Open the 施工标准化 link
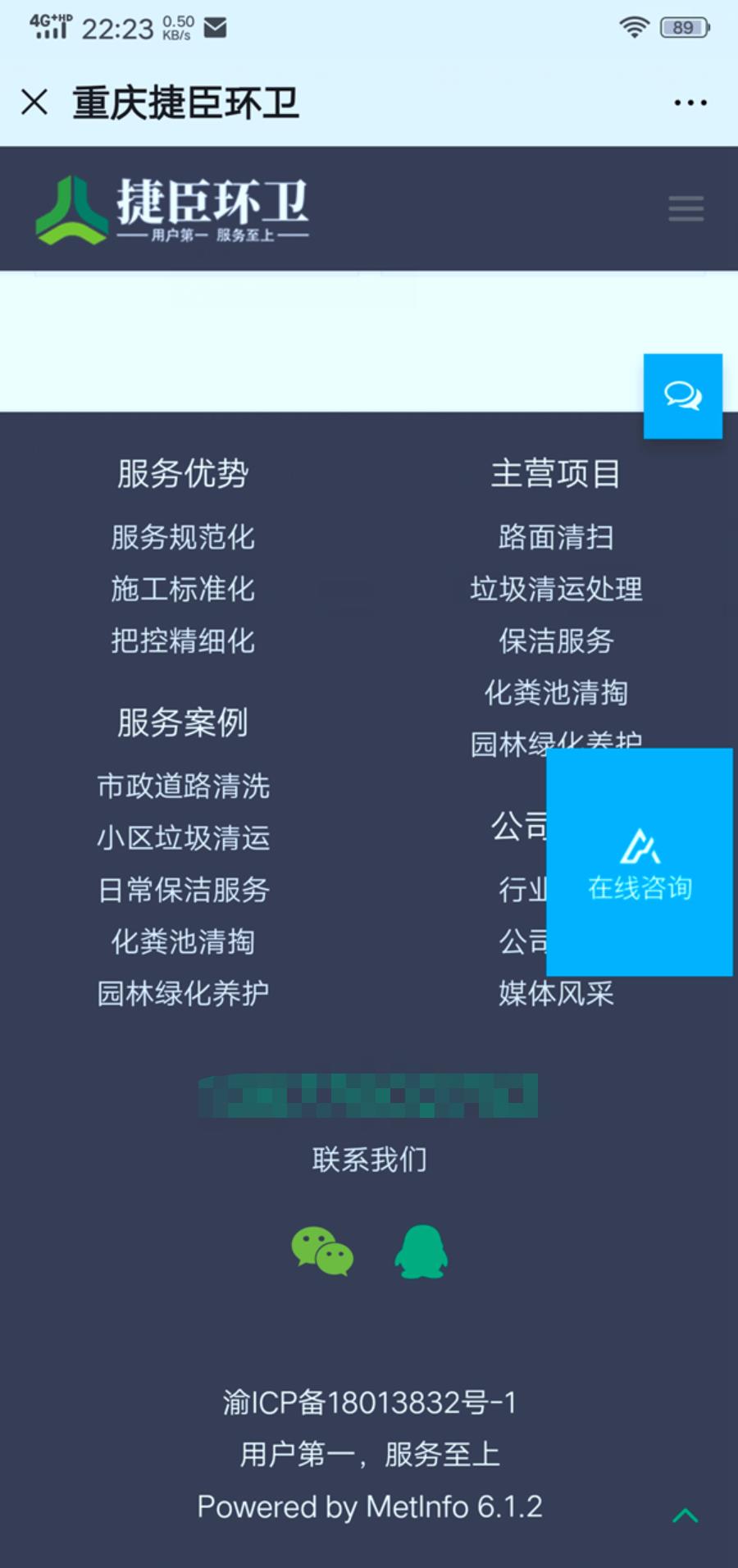738x1568 pixels. click(183, 589)
